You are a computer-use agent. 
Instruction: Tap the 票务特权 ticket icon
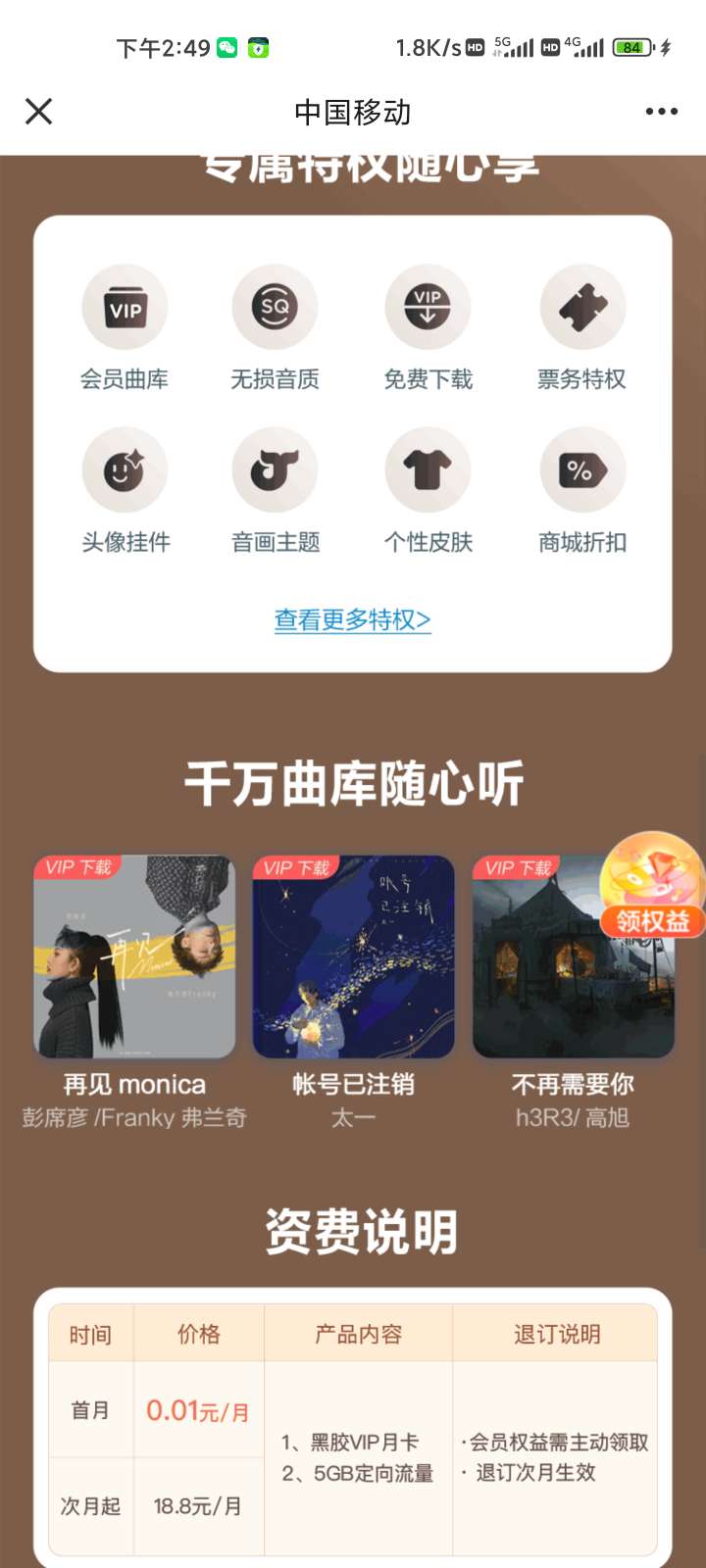[x=582, y=309]
